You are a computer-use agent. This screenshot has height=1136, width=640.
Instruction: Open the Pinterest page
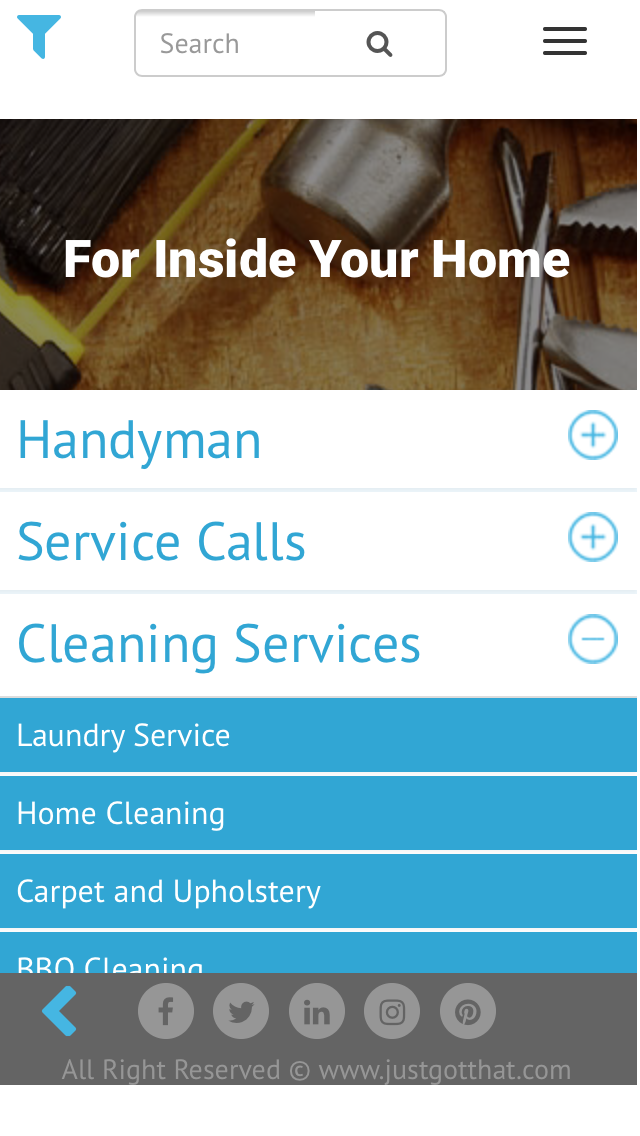[x=468, y=1012]
